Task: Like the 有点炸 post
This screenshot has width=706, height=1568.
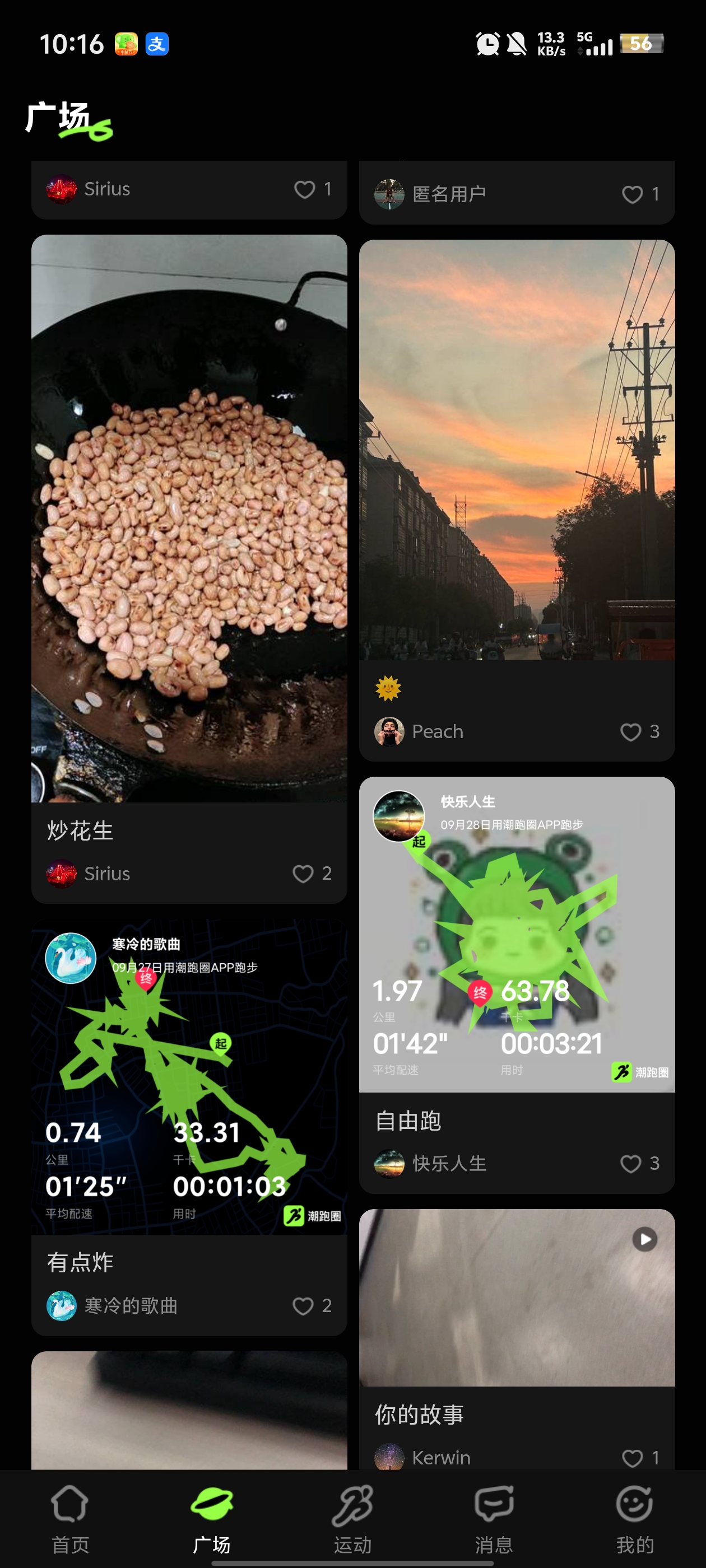Action: pos(303,1306)
